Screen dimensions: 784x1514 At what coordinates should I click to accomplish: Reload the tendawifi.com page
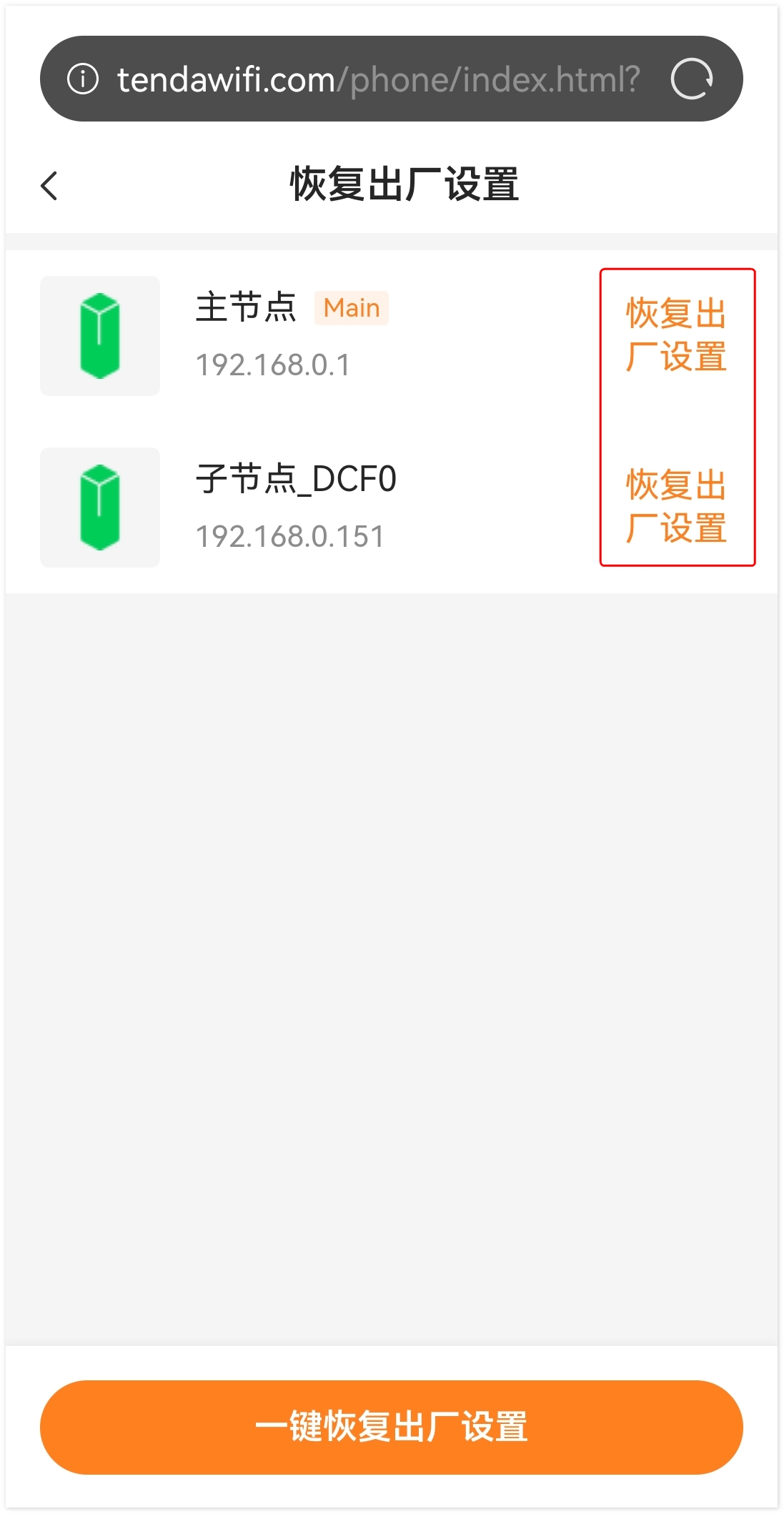click(x=691, y=79)
